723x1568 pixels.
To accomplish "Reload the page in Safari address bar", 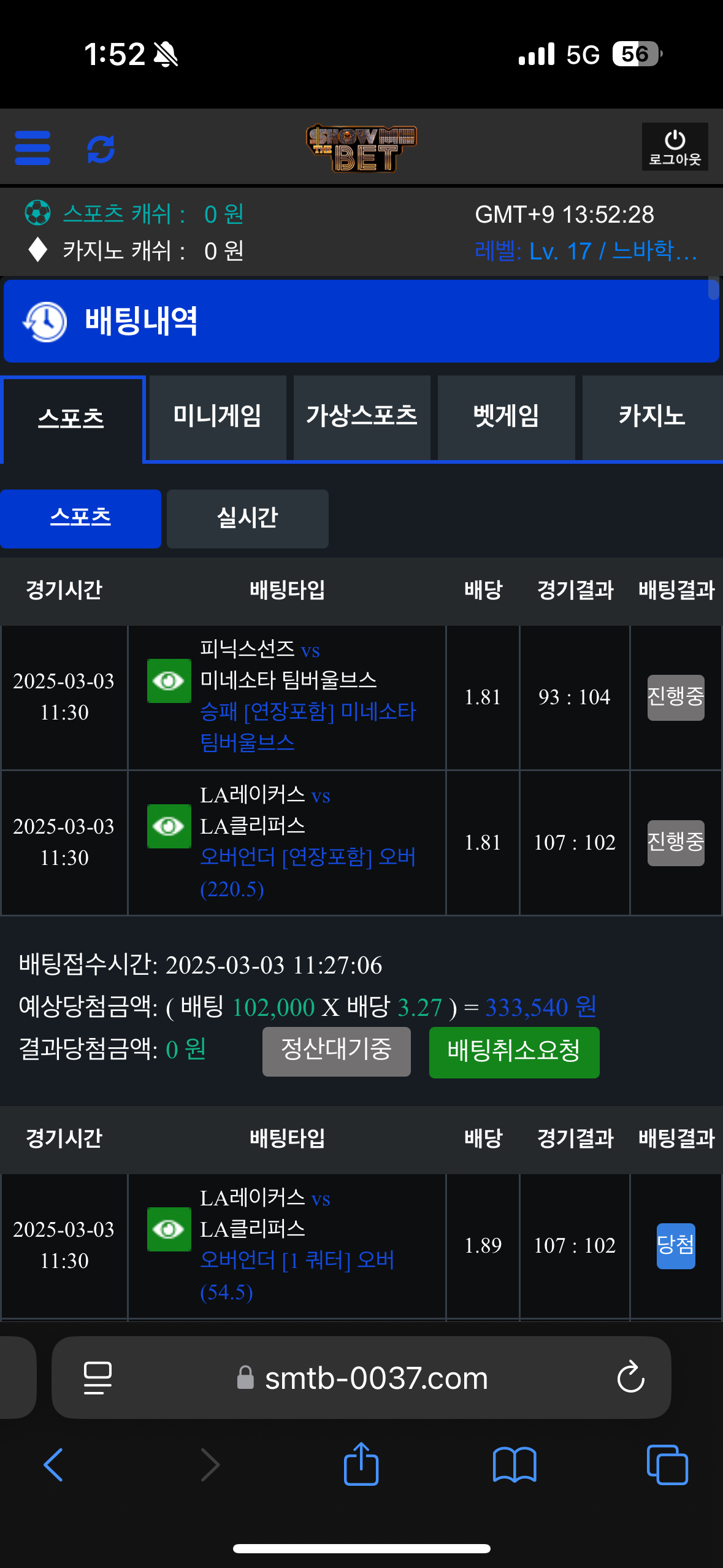I will (630, 1378).
